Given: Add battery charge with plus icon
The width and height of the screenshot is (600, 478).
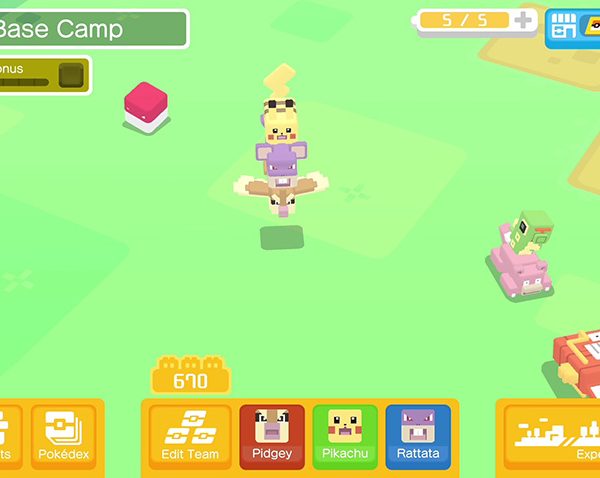Looking at the screenshot, I should click(x=523, y=19).
